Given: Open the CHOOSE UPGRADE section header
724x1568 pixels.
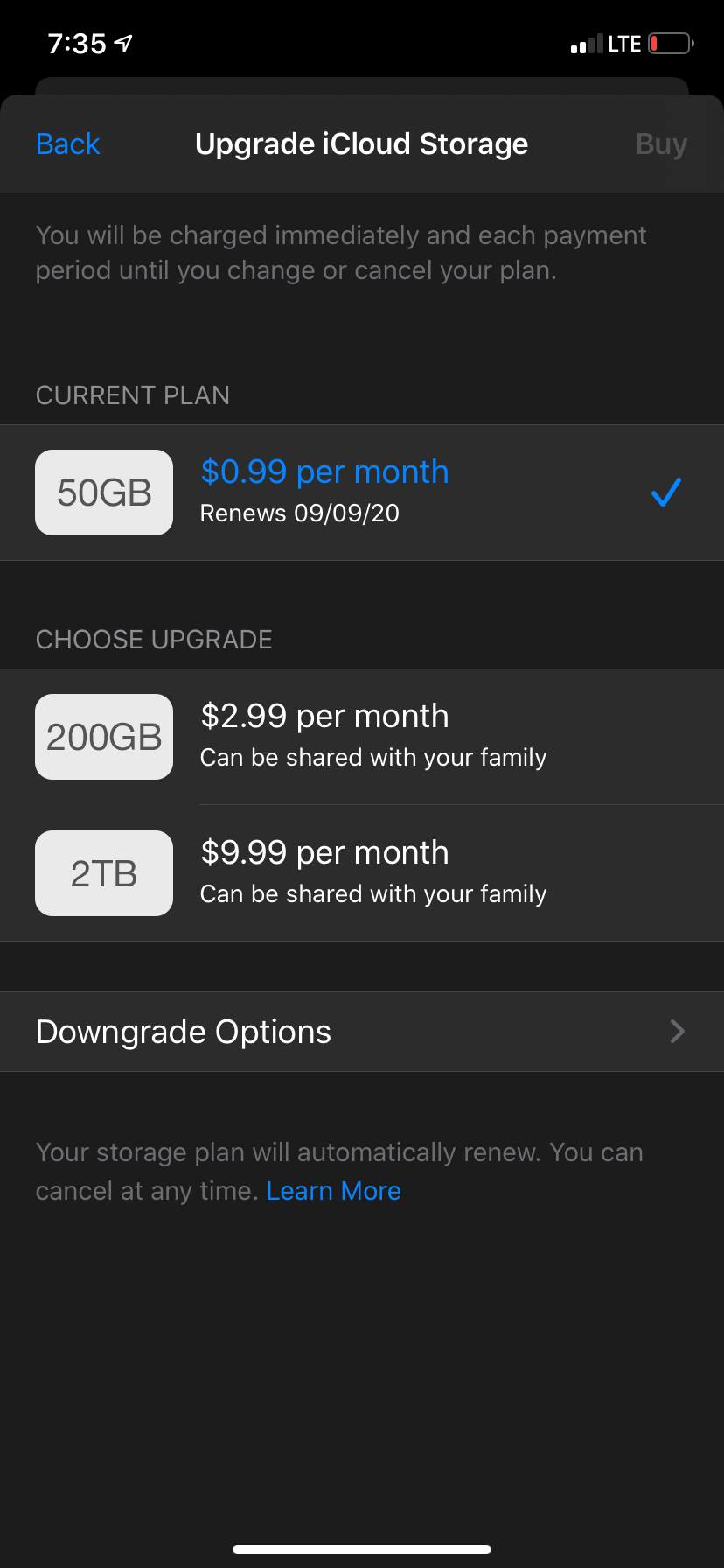Looking at the screenshot, I should [x=154, y=640].
